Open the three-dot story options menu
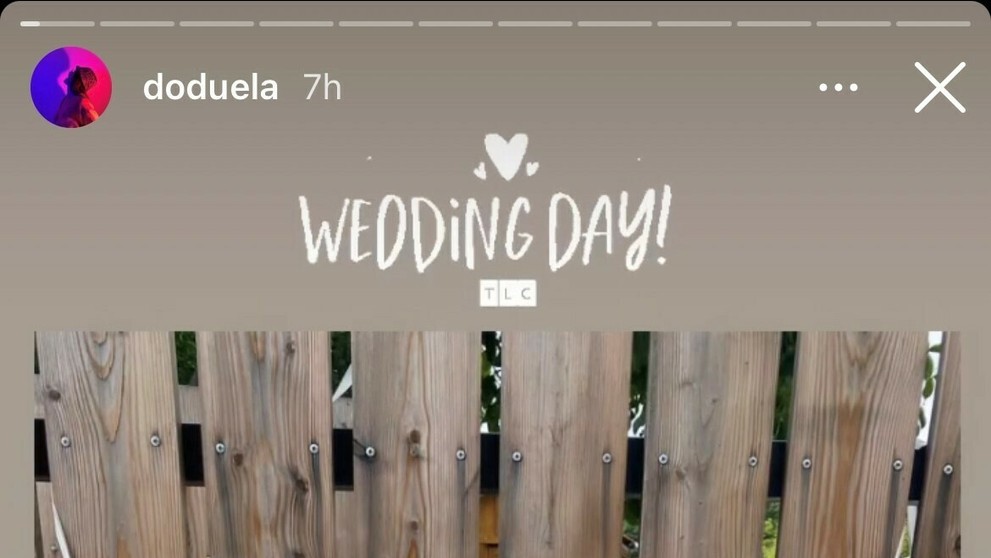 click(838, 88)
